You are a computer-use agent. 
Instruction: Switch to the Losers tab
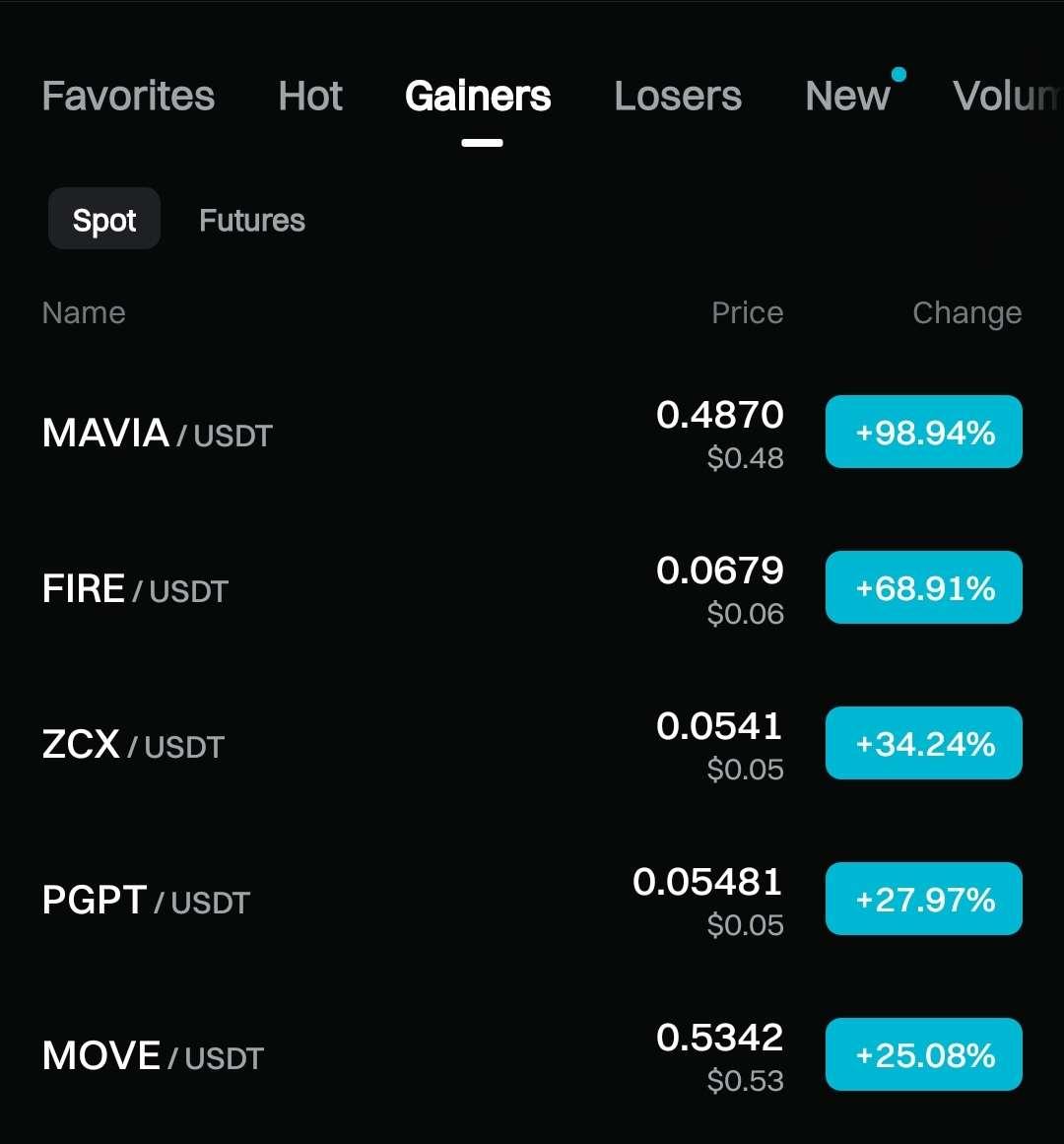point(678,97)
